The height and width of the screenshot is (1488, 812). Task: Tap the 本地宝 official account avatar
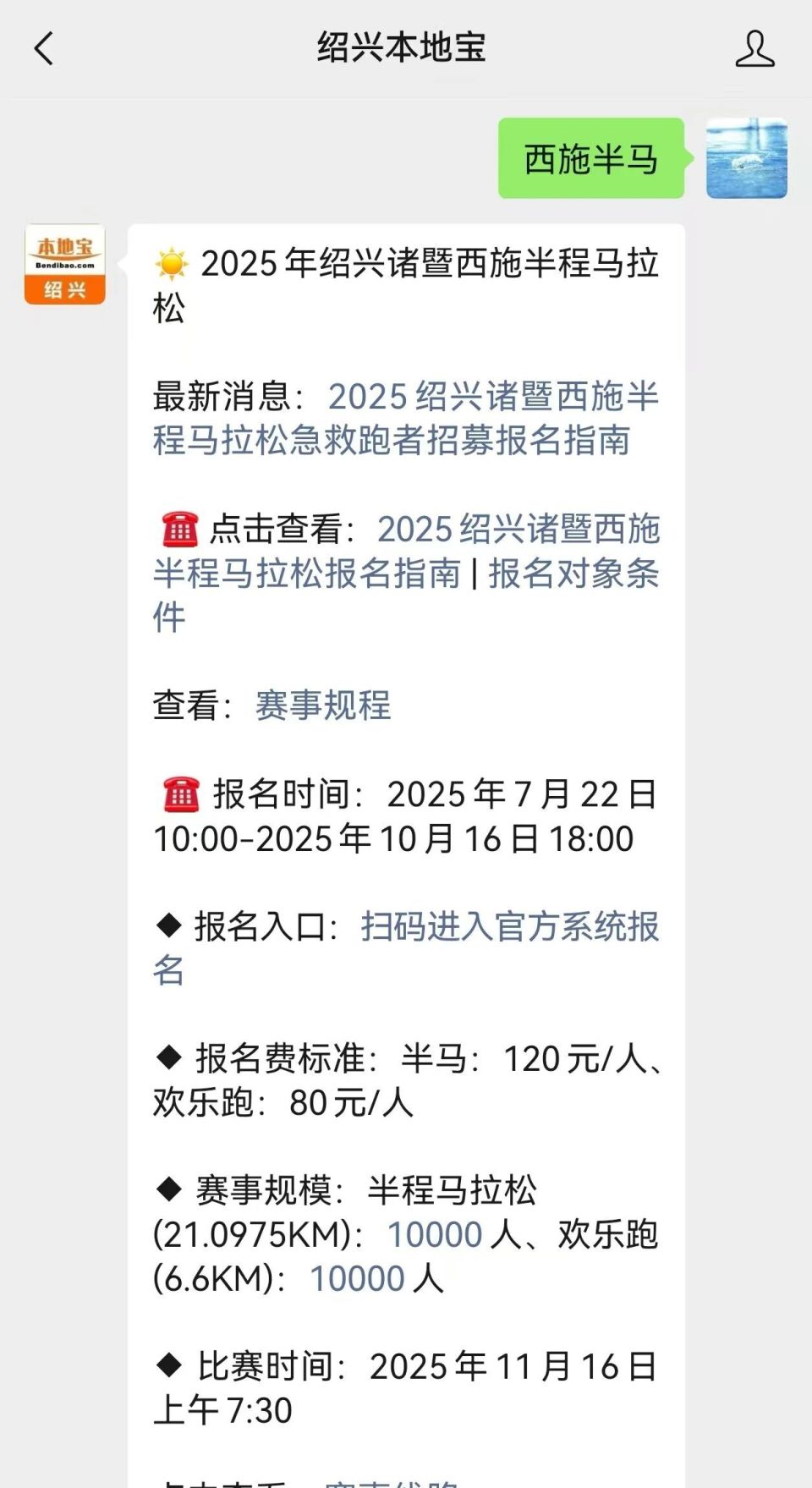(x=64, y=264)
